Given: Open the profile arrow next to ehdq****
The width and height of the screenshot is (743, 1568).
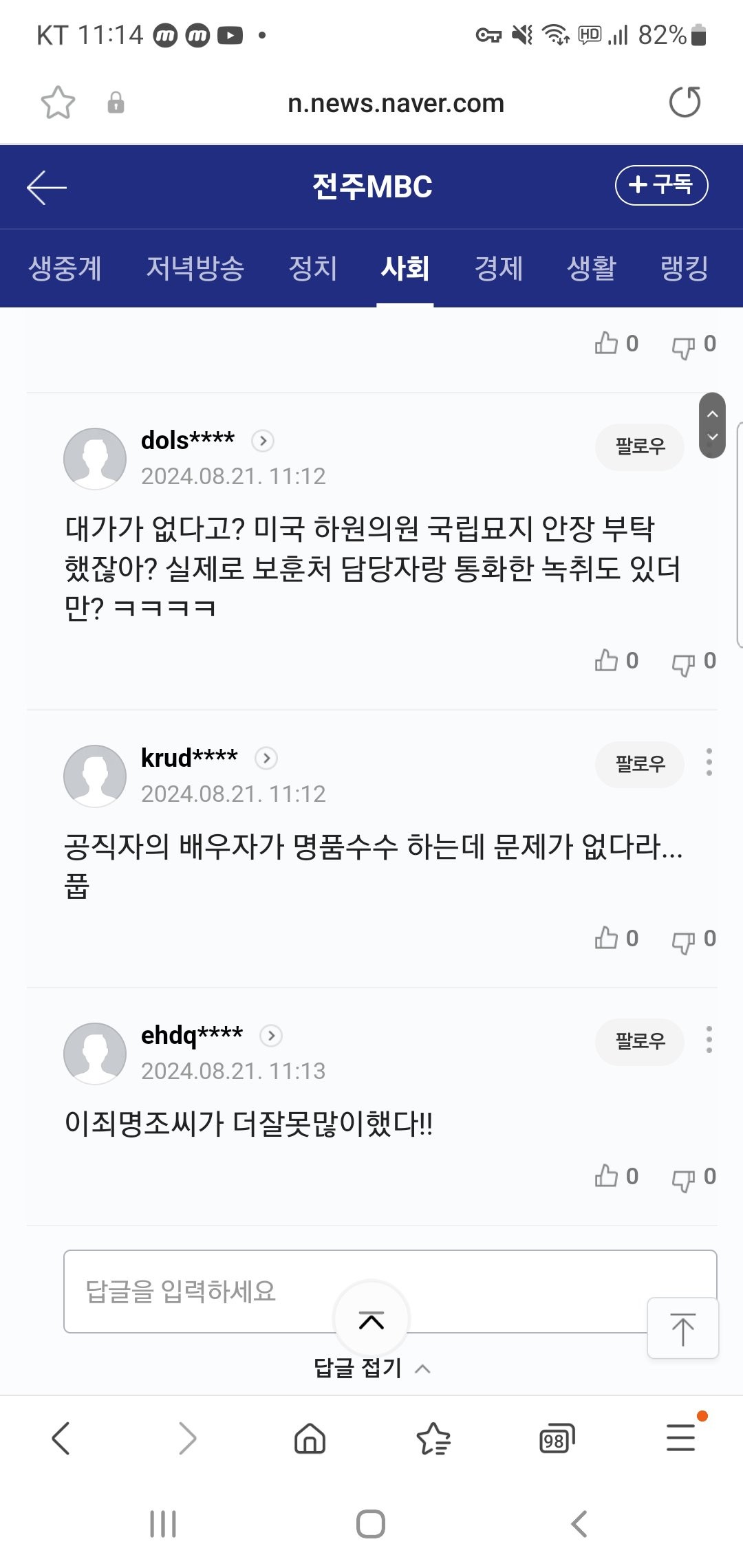Looking at the screenshot, I should tap(271, 1036).
